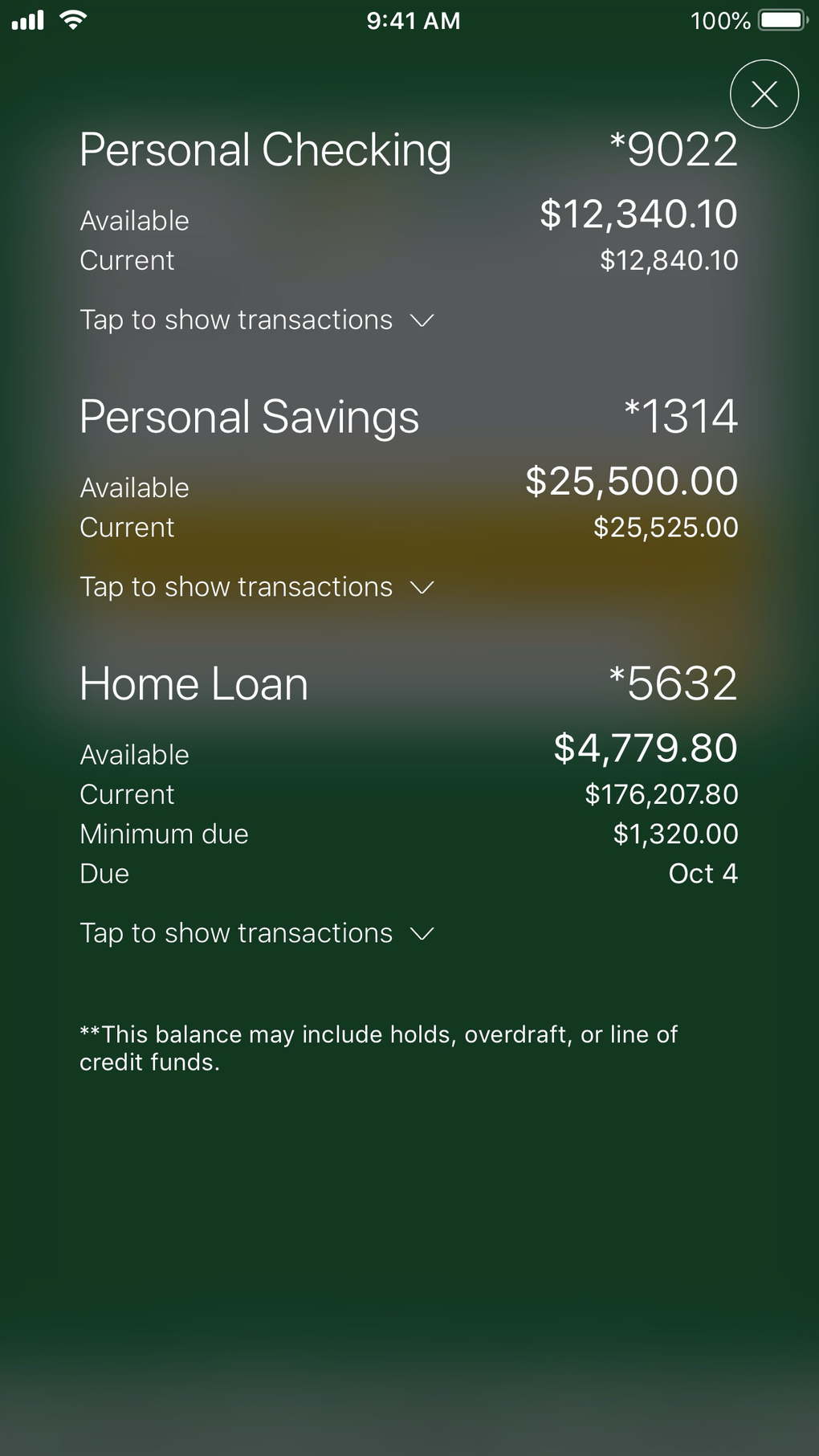Select the Personal Savings account title

point(249,417)
